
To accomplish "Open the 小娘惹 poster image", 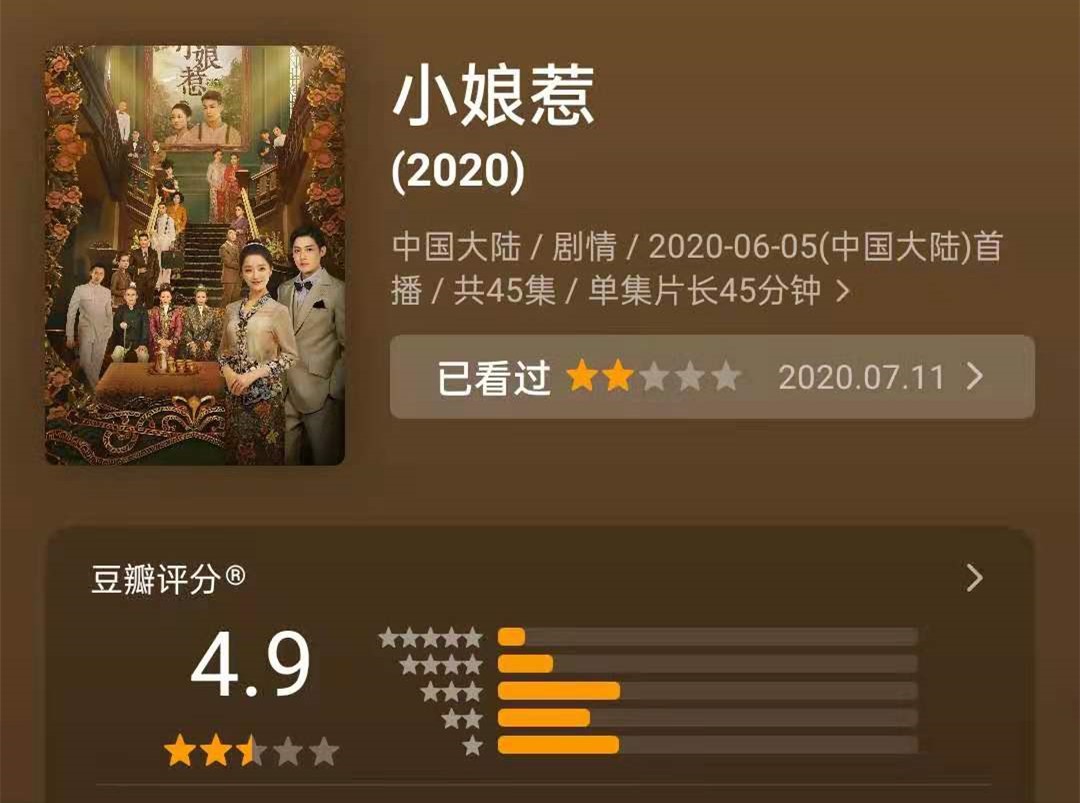I will tap(195, 255).
